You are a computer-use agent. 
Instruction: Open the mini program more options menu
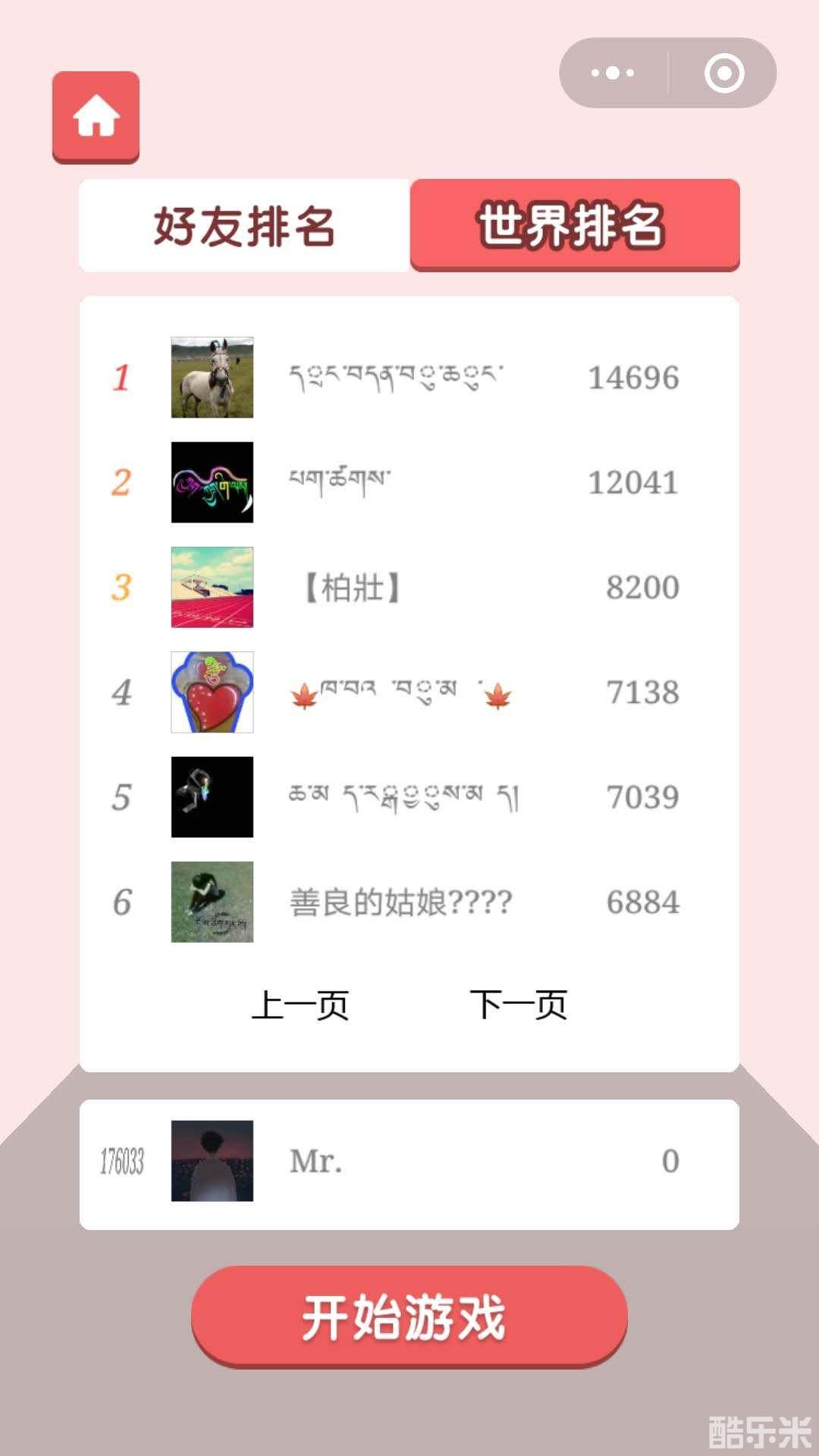tap(613, 73)
